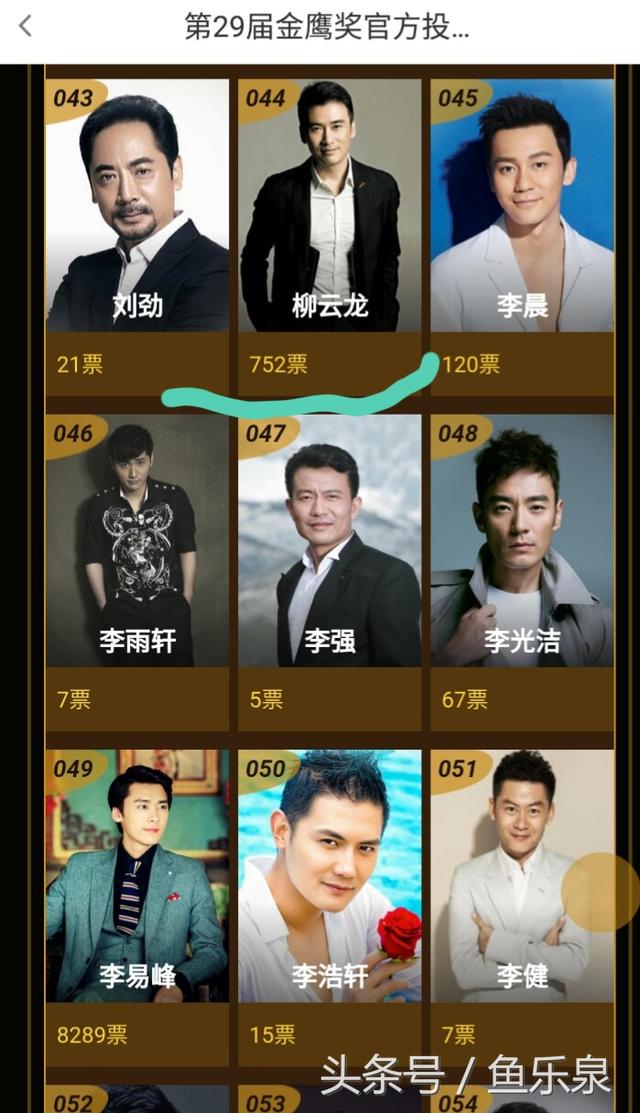Choose candidate 047 李强

click(x=329, y=540)
